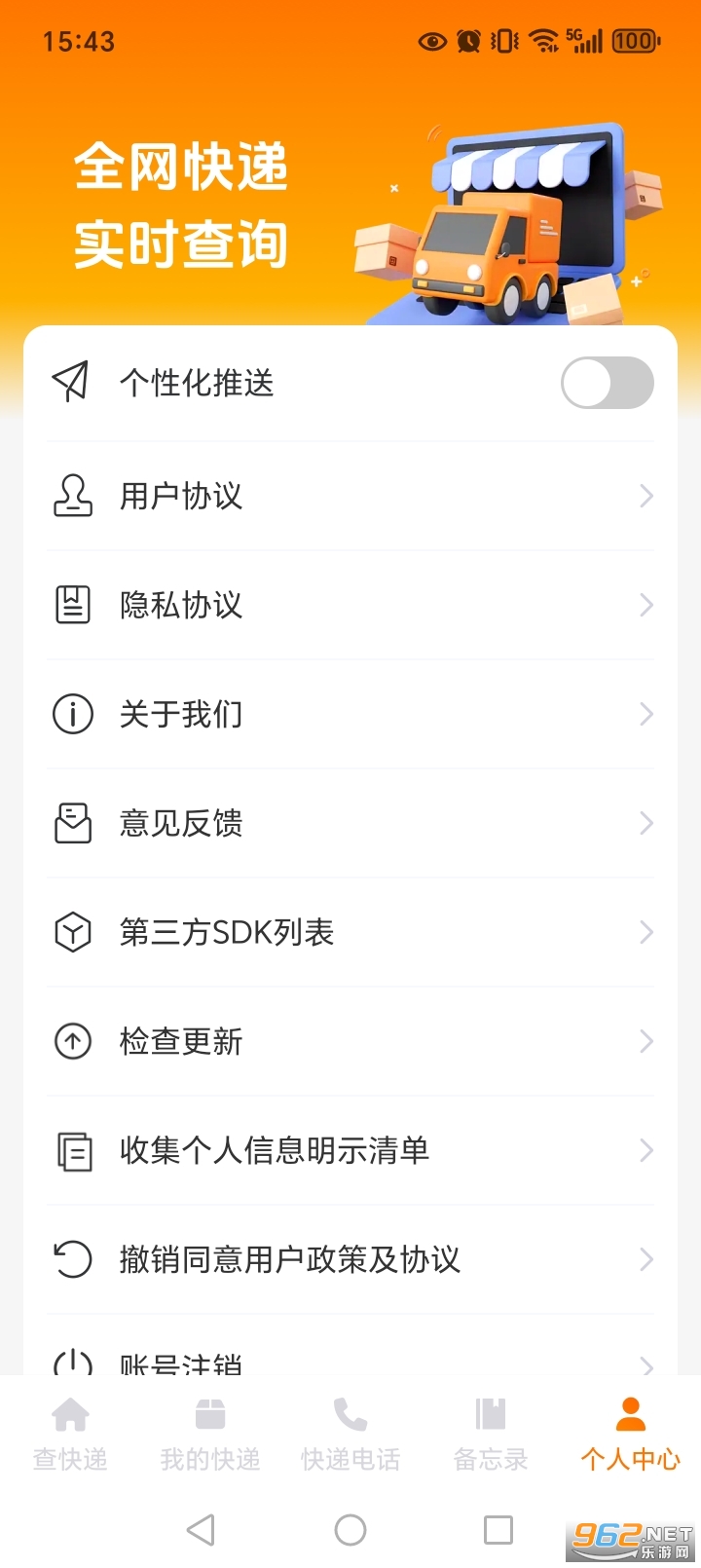Viewport: 701px width, 1568px height.
Task: Click the 个性化推送 paper plane icon
Action: coord(71,383)
